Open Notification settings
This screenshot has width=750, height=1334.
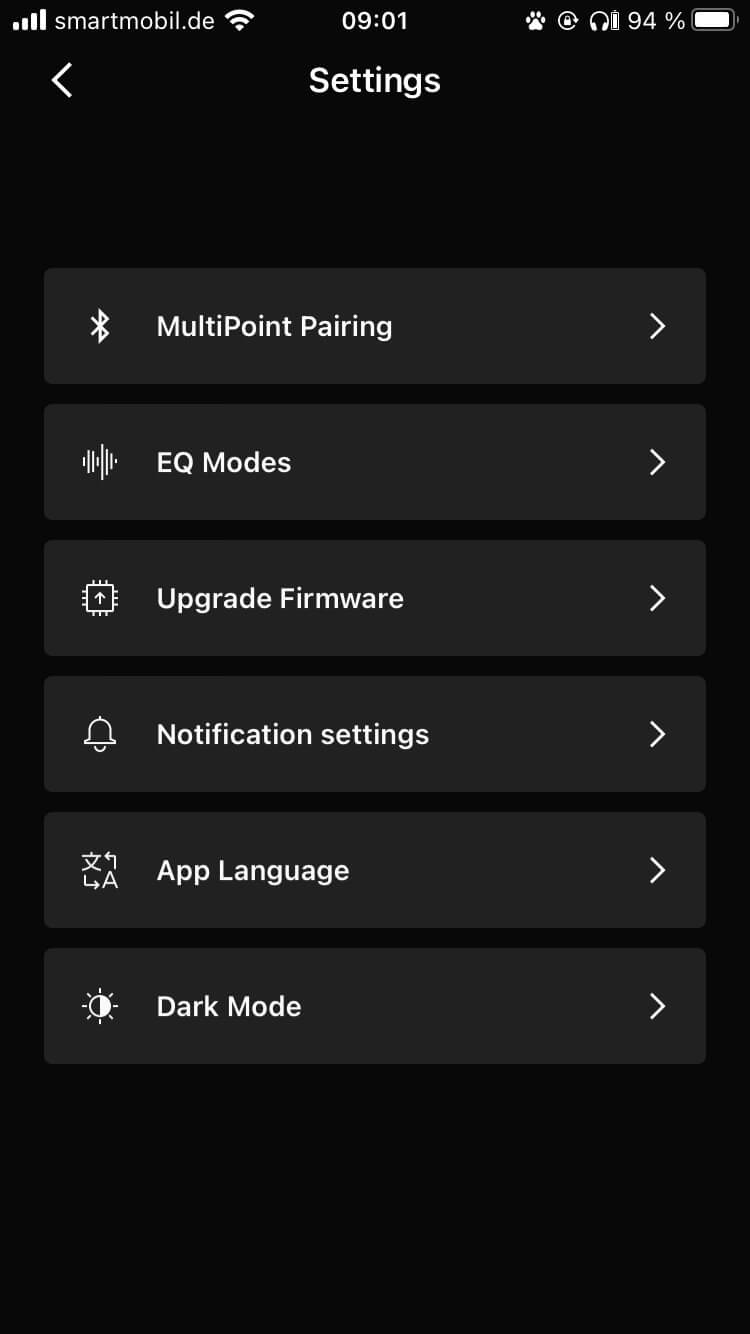[x=374, y=734]
